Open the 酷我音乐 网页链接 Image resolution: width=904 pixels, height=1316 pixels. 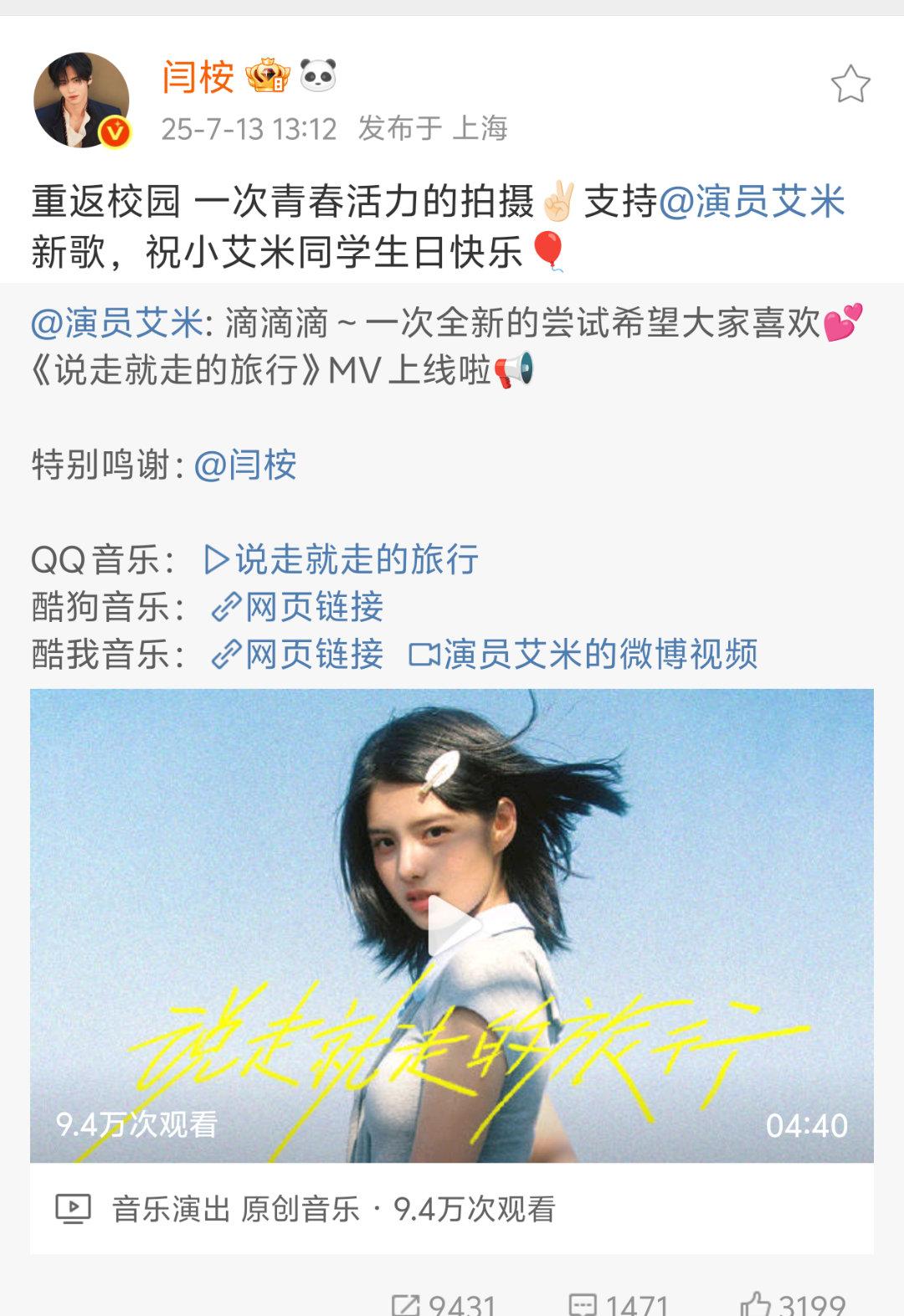click(x=298, y=654)
